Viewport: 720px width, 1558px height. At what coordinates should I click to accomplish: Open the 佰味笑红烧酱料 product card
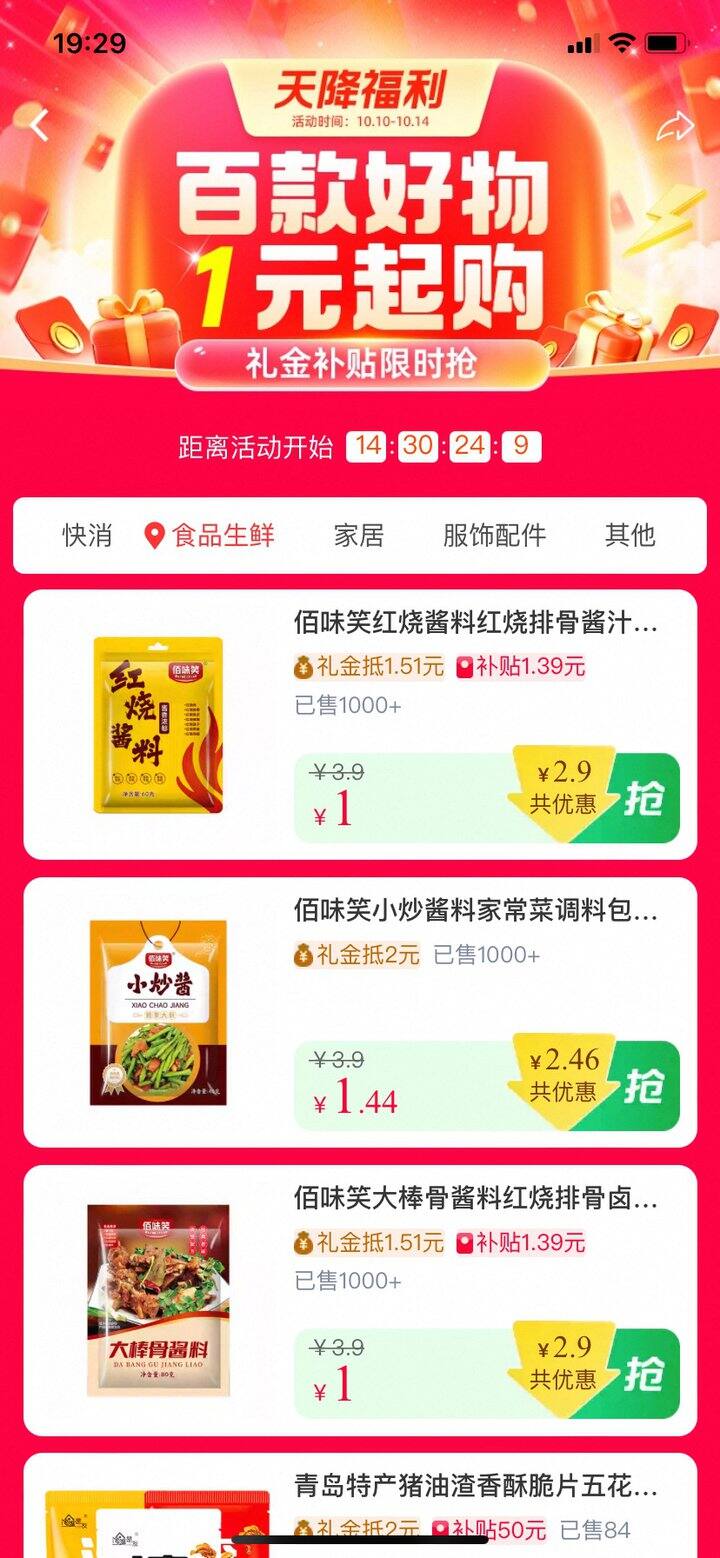point(475,625)
